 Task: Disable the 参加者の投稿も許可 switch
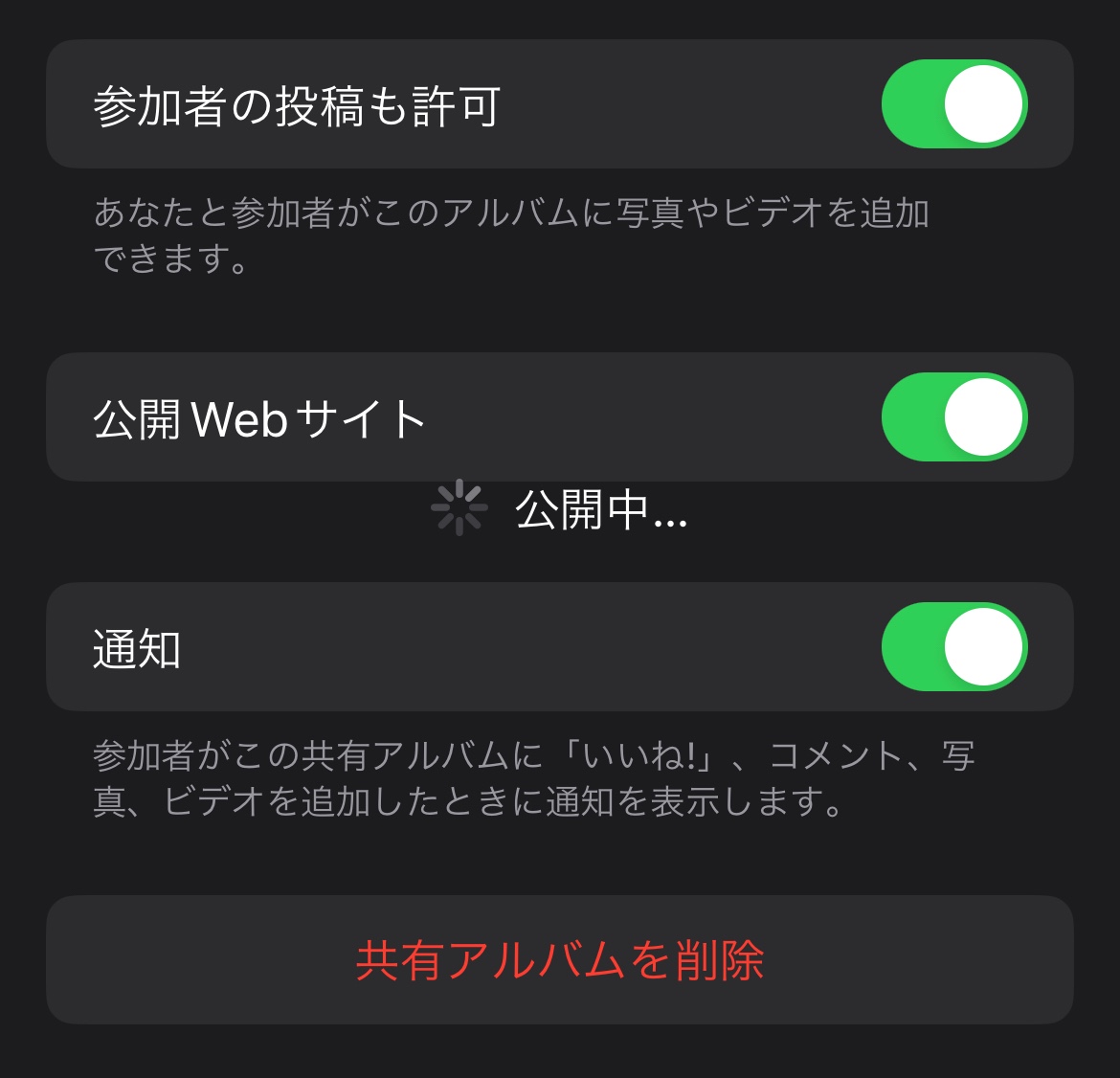pyautogui.click(x=953, y=104)
